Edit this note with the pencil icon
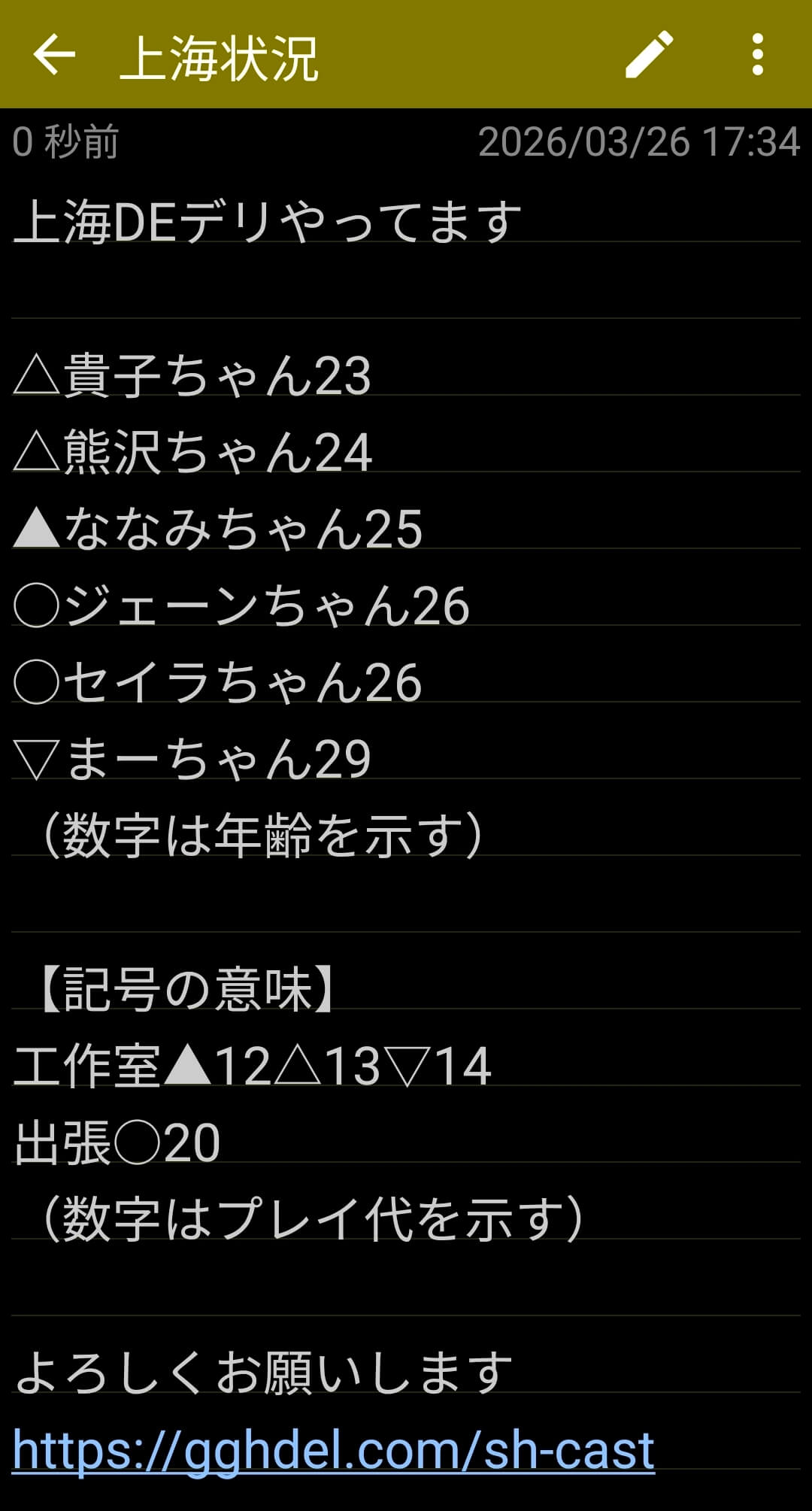 [x=649, y=55]
